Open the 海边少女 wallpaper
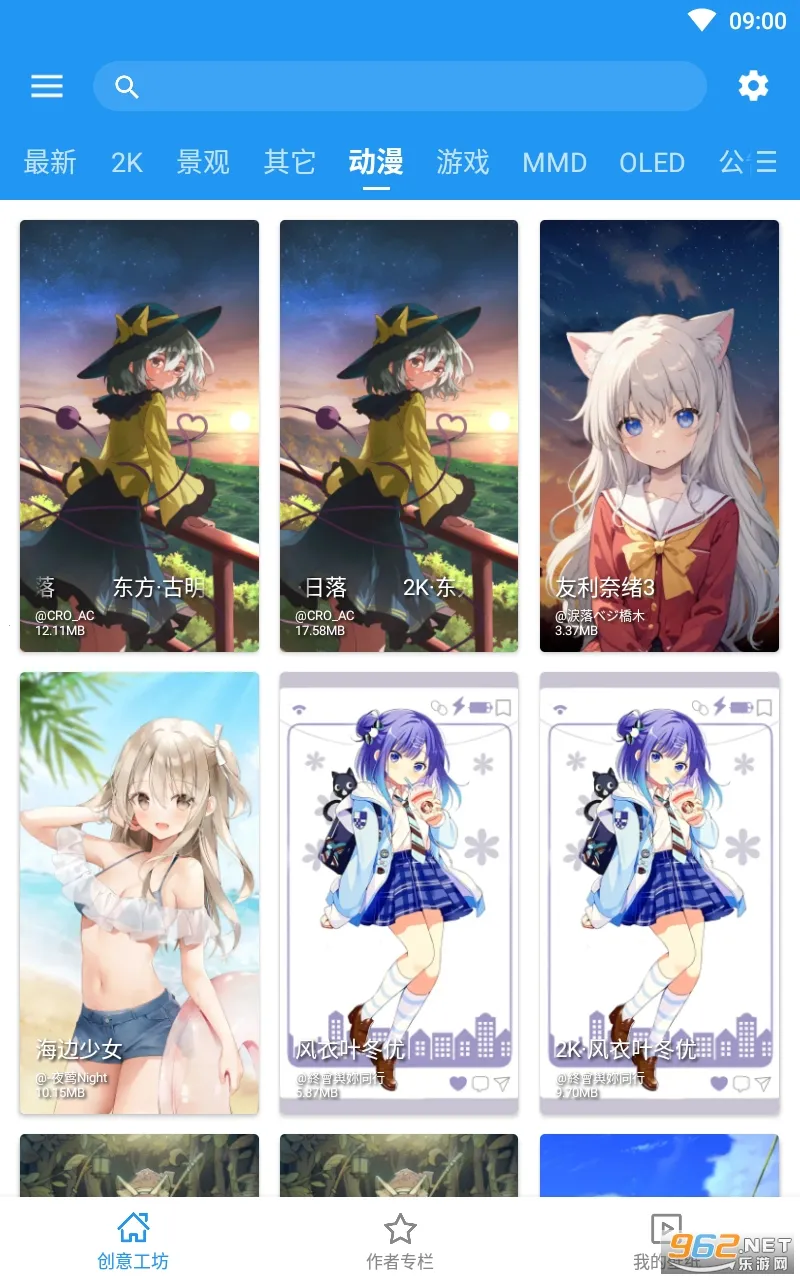800x1280 pixels. [x=139, y=892]
